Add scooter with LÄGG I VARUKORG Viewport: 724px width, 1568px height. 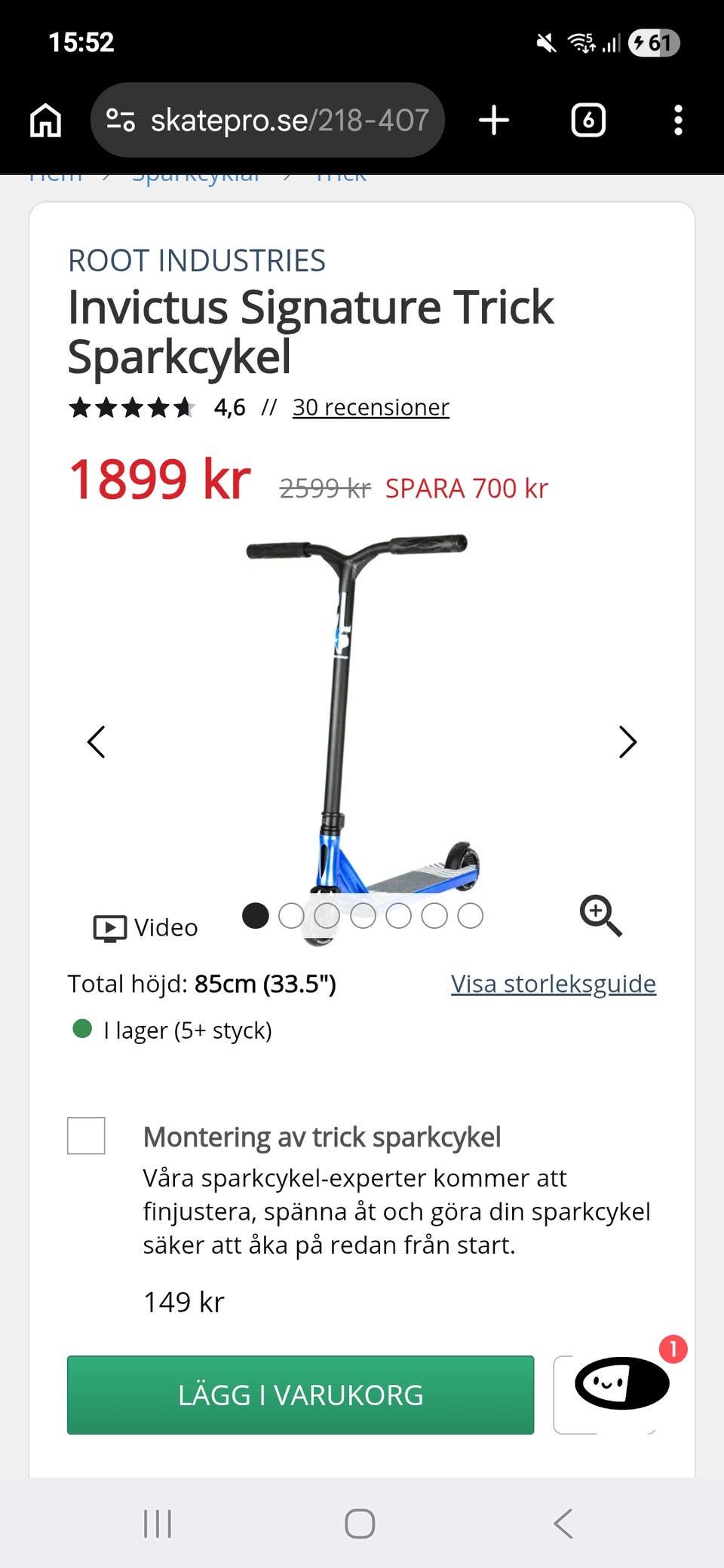click(300, 1395)
